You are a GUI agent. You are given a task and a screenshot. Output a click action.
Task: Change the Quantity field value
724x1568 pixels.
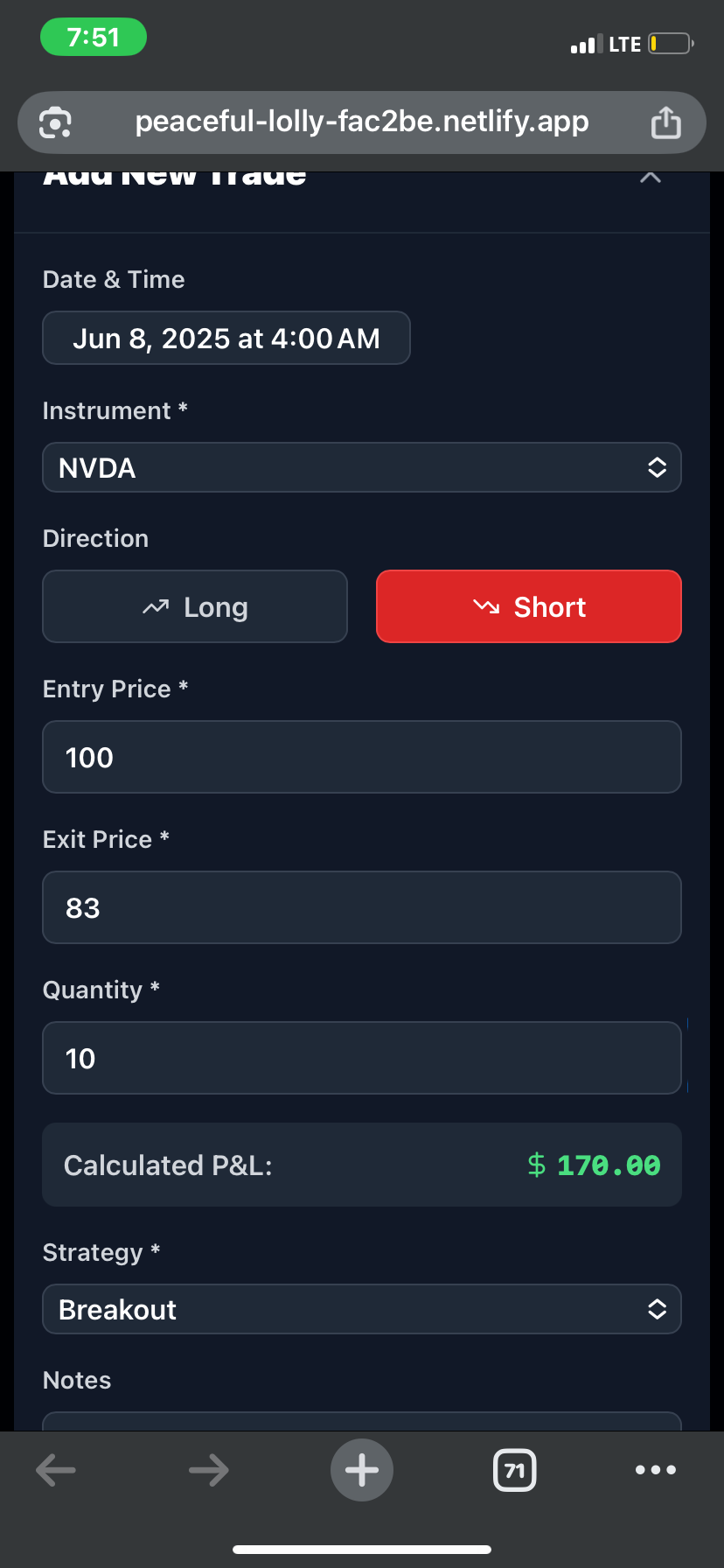click(362, 1058)
